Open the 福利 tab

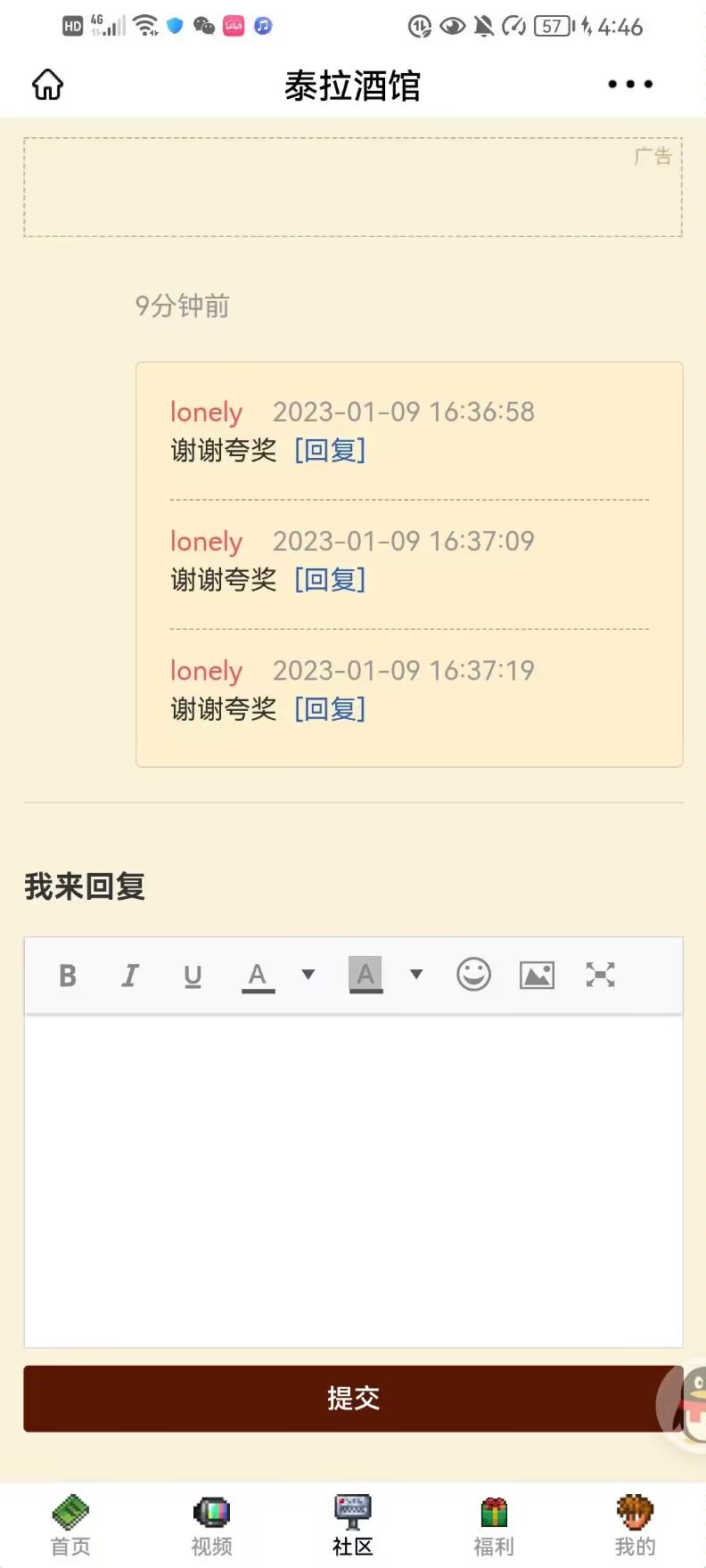(494, 1525)
